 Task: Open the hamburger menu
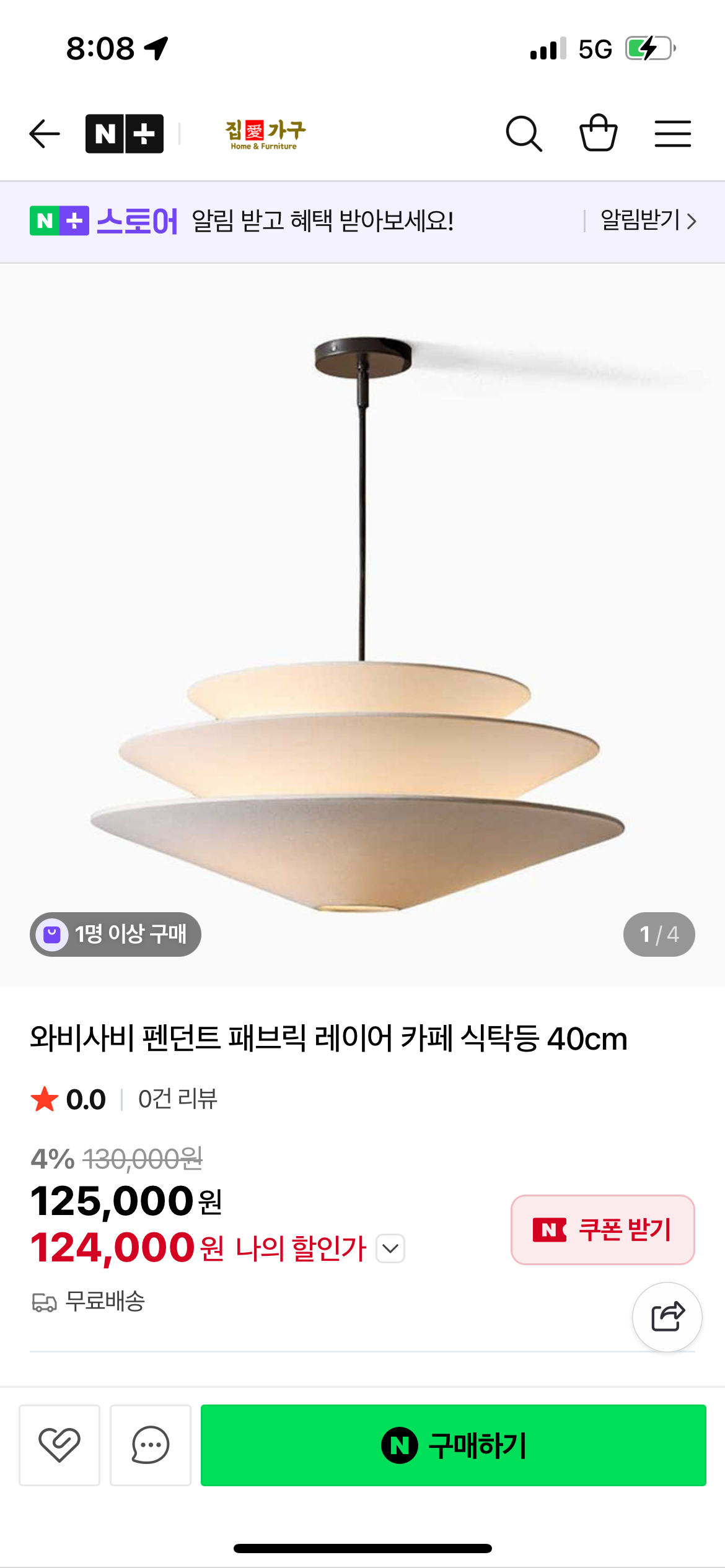point(672,134)
